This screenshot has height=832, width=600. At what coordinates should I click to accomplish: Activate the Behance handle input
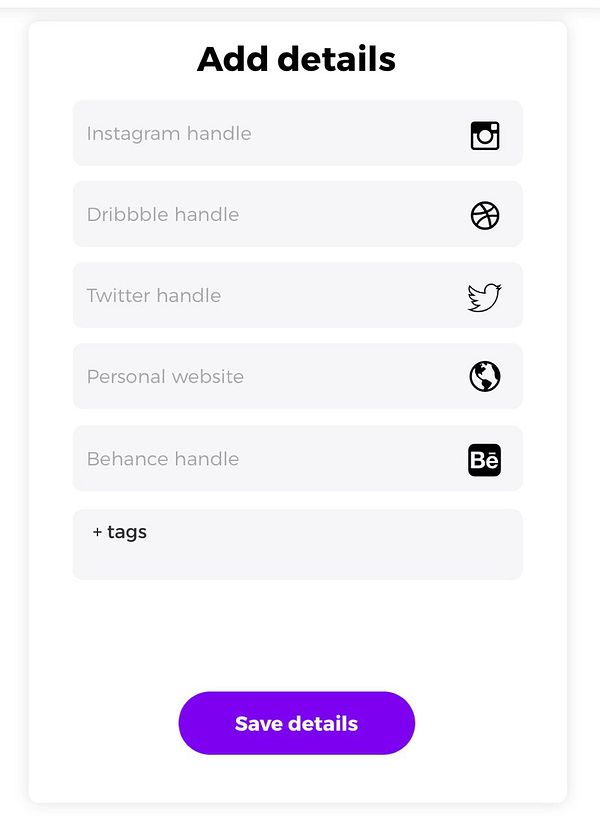(x=270, y=459)
